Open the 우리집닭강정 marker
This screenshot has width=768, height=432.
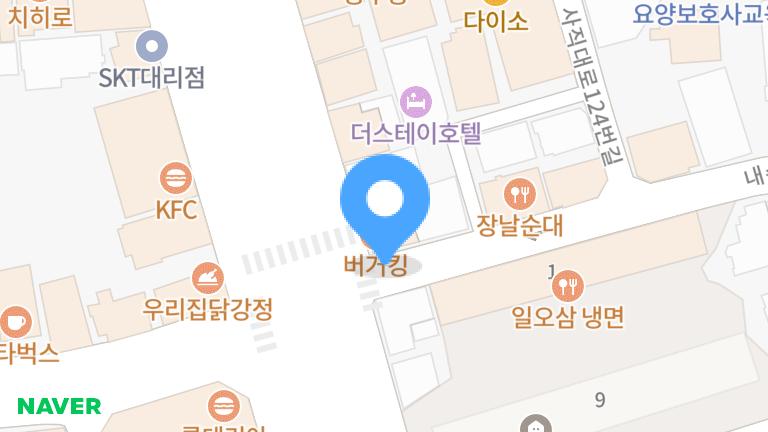[x=208, y=275]
